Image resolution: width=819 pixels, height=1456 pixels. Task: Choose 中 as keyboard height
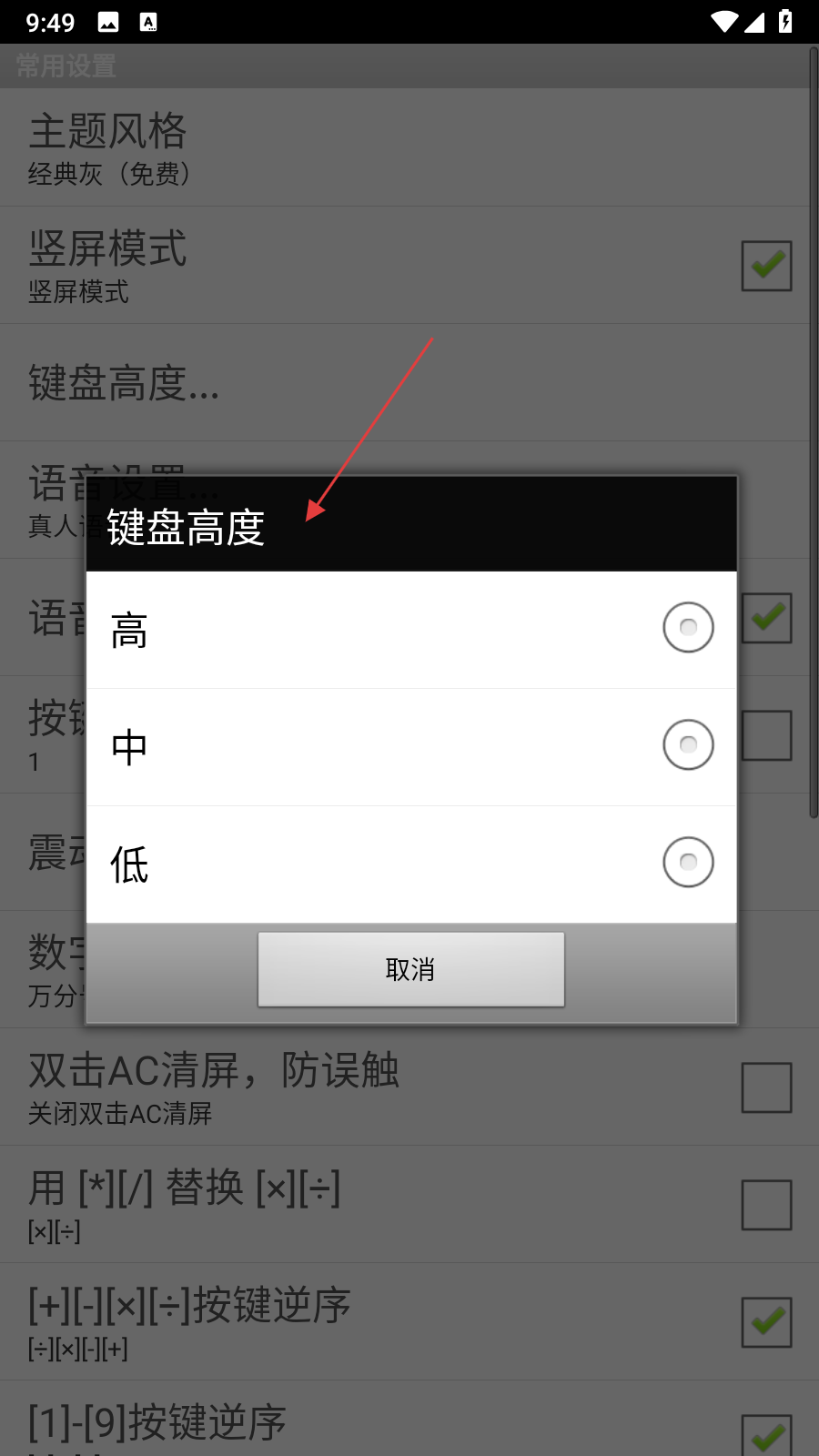coord(411,746)
